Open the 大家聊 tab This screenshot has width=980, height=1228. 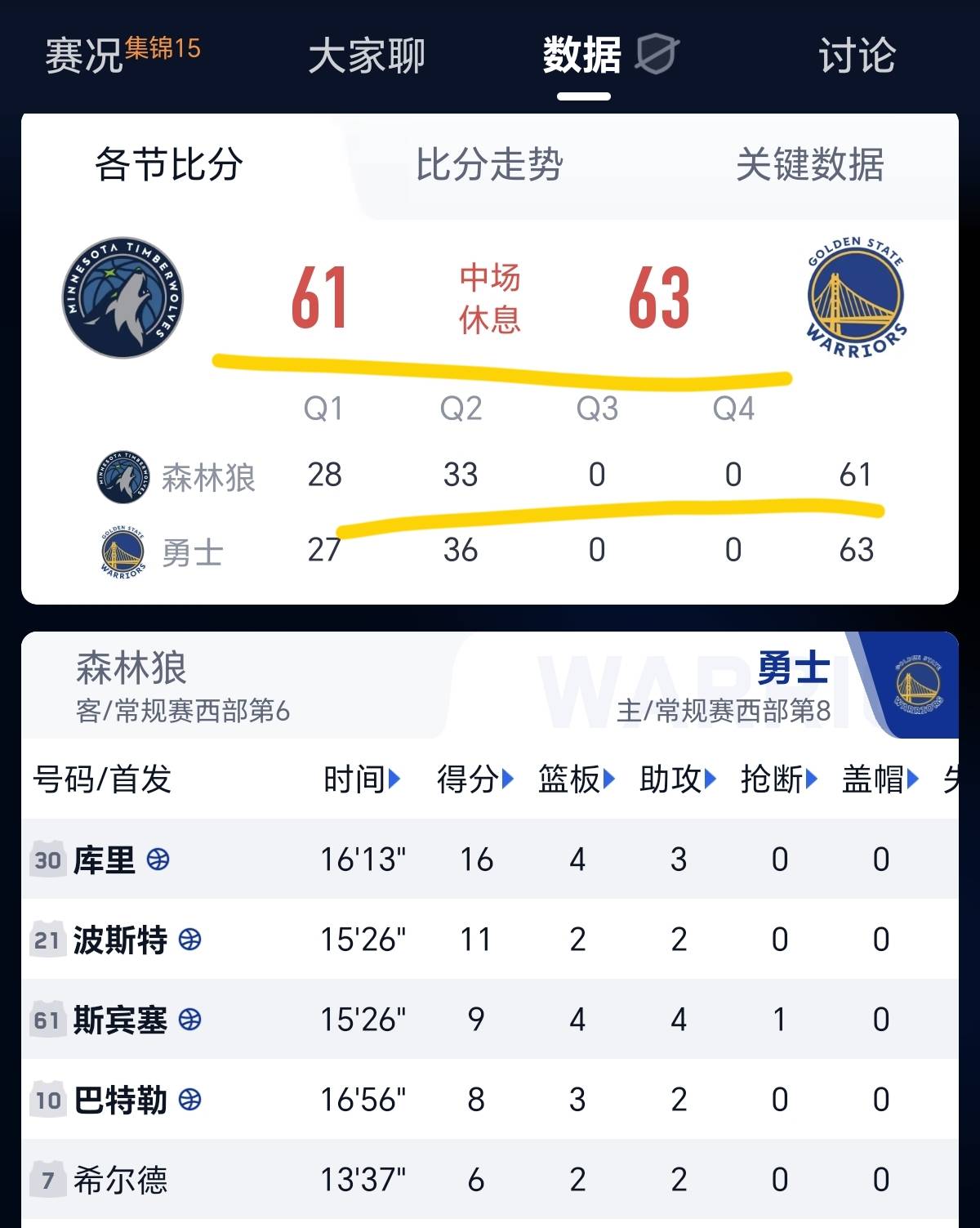pos(367,56)
